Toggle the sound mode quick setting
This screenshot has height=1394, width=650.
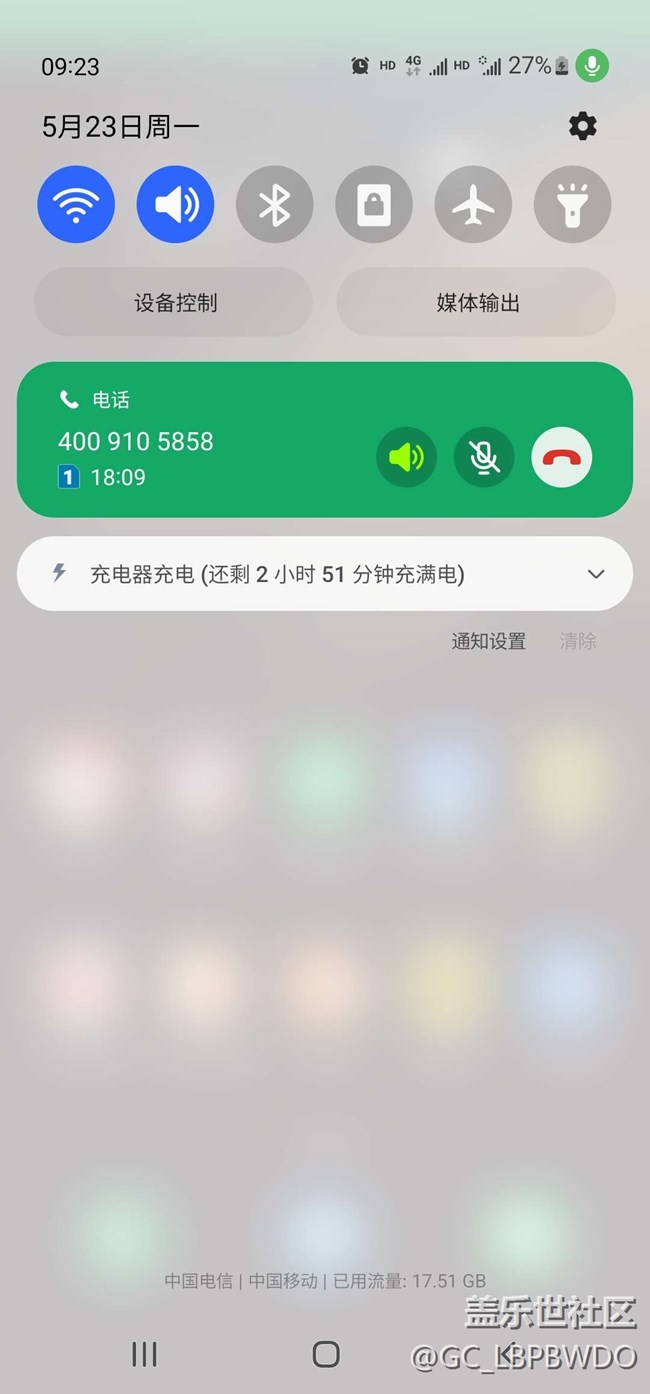(175, 205)
